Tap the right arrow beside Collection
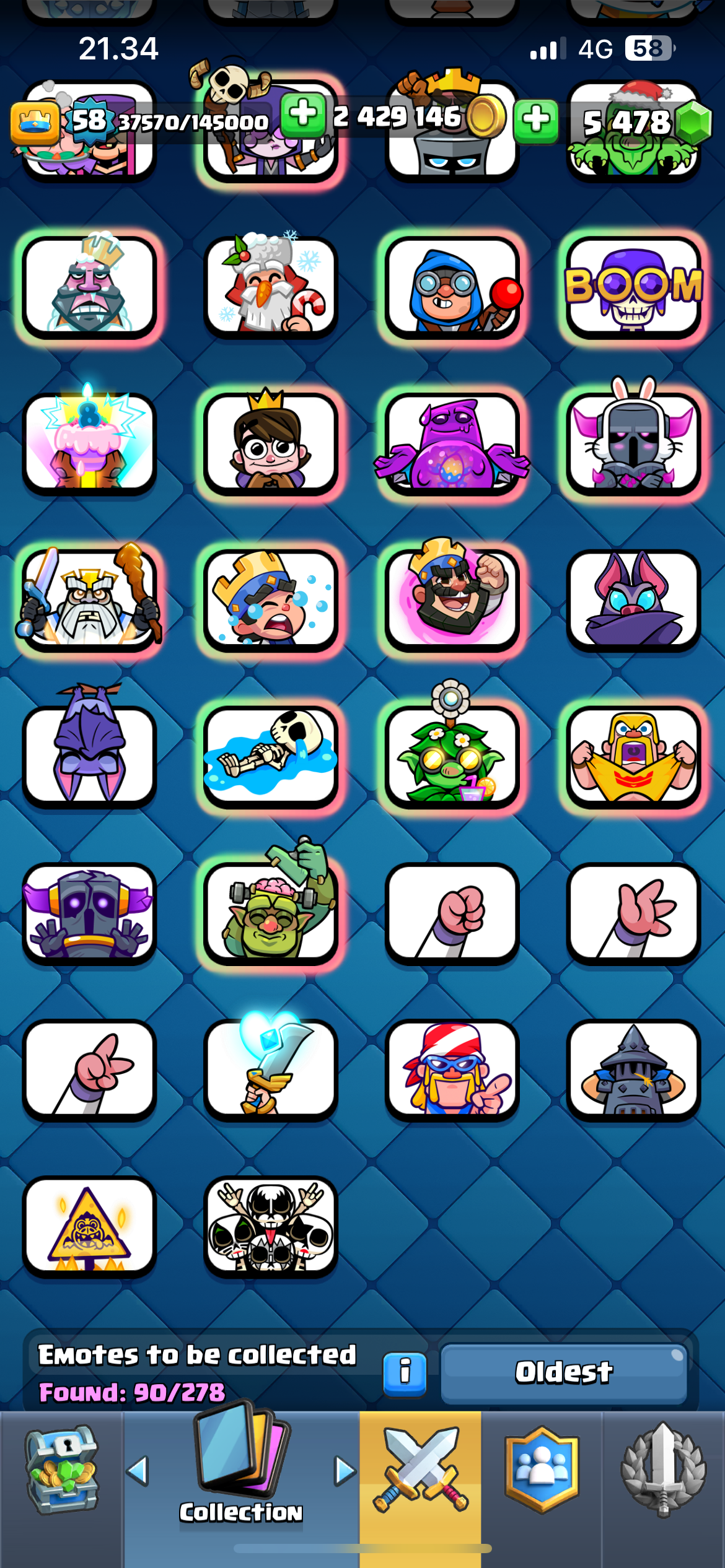Viewport: 725px width, 1568px height. [x=345, y=1470]
